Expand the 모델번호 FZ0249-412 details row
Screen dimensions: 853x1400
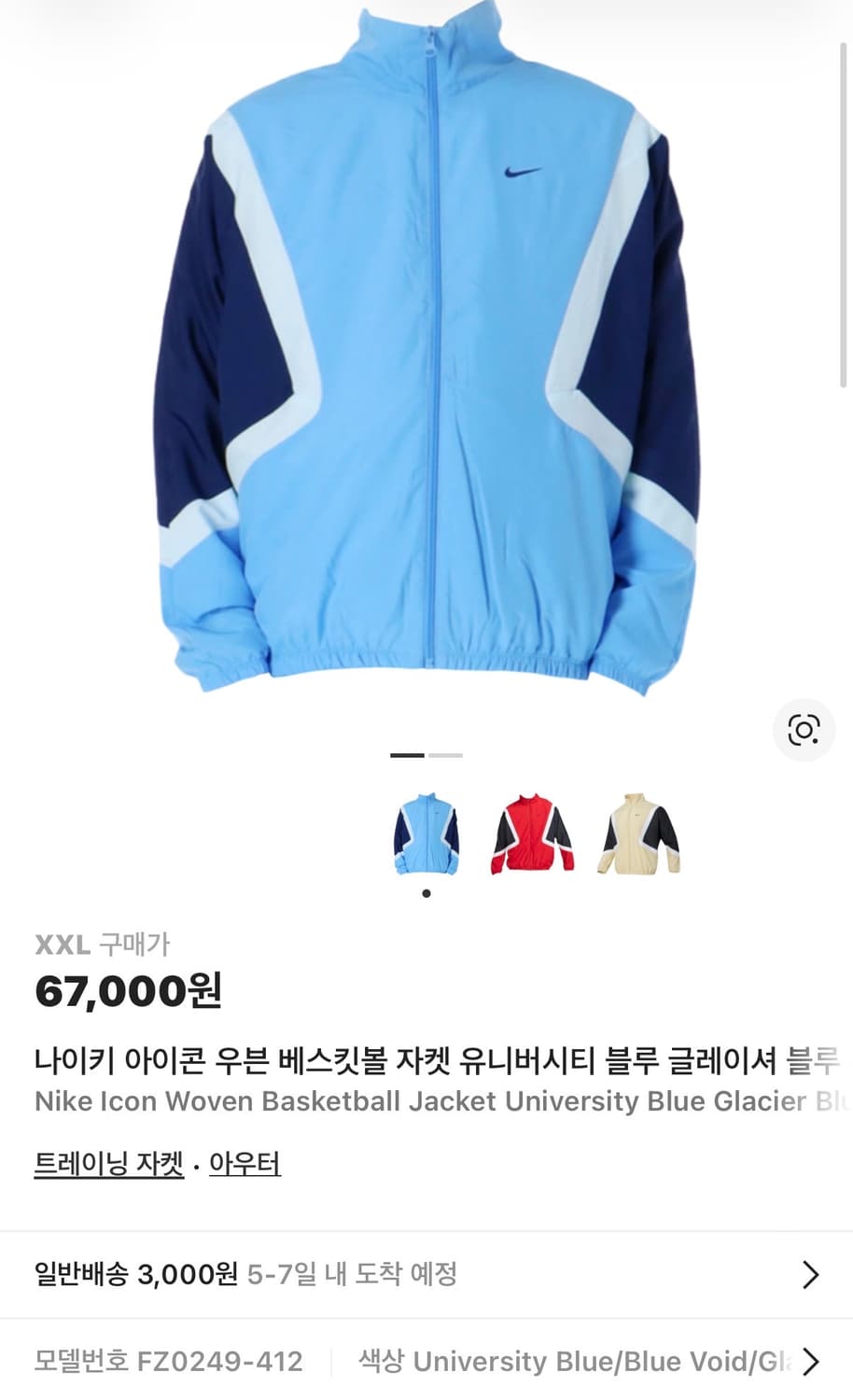coord(426,1361)
